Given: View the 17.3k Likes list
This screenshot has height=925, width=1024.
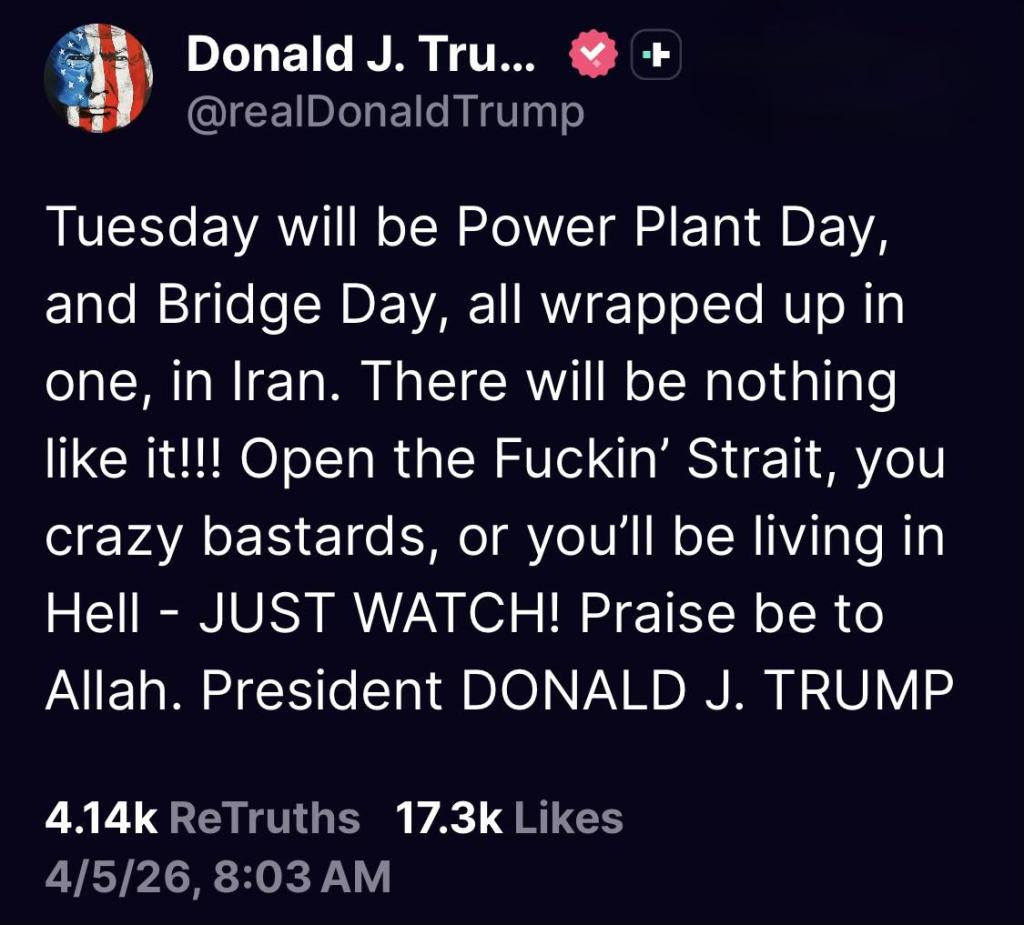Looking at the screenshot, I should tap(509, 817).
